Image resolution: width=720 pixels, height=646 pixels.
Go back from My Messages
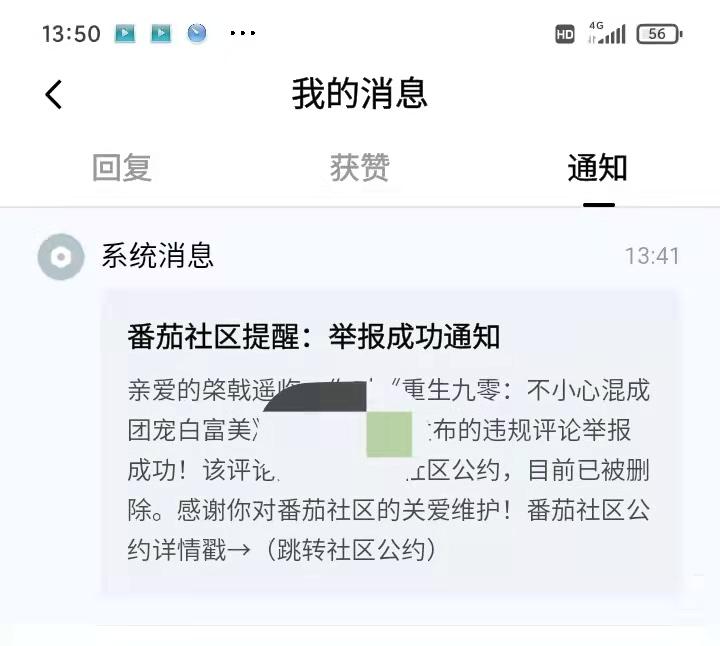click(x=54, y=95)
